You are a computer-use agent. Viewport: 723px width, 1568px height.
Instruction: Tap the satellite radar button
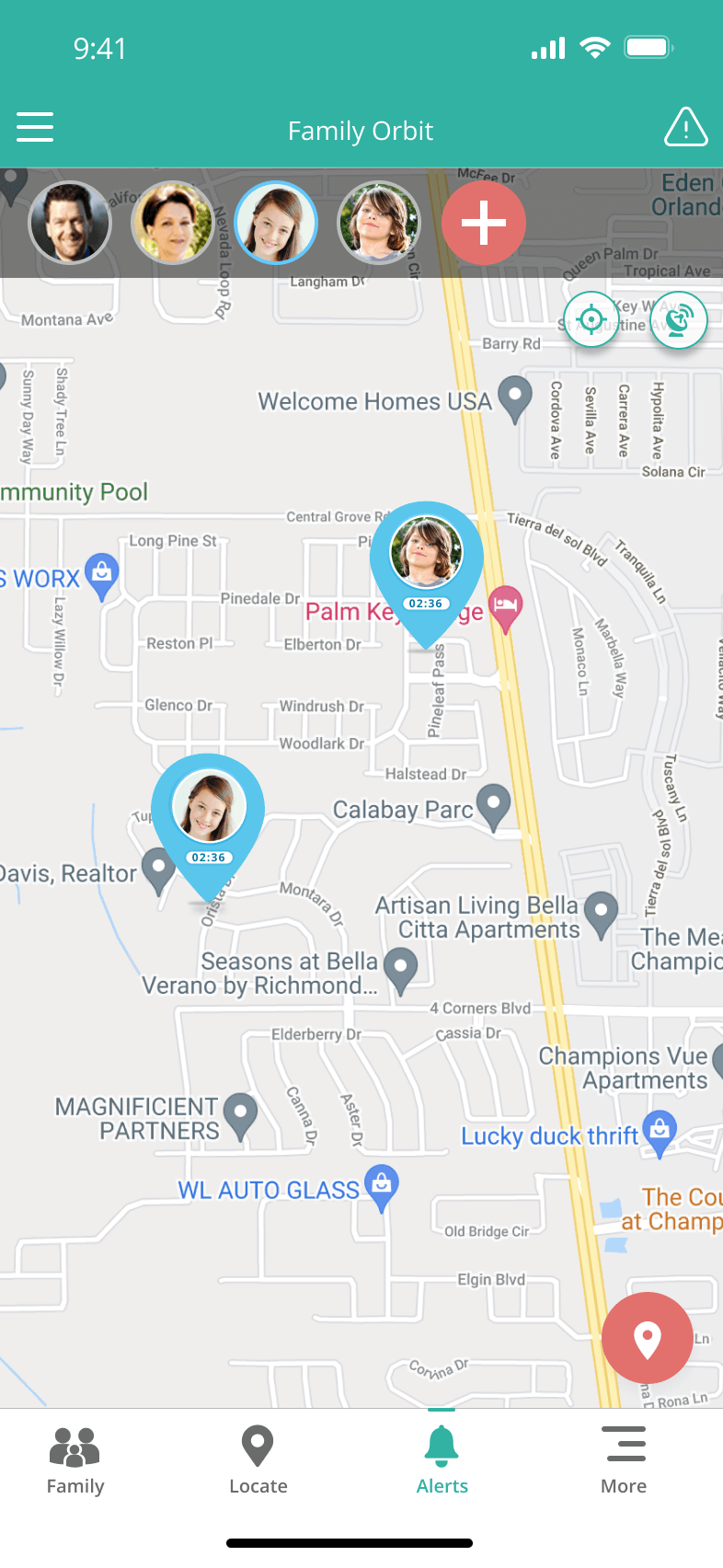[679, 320]
